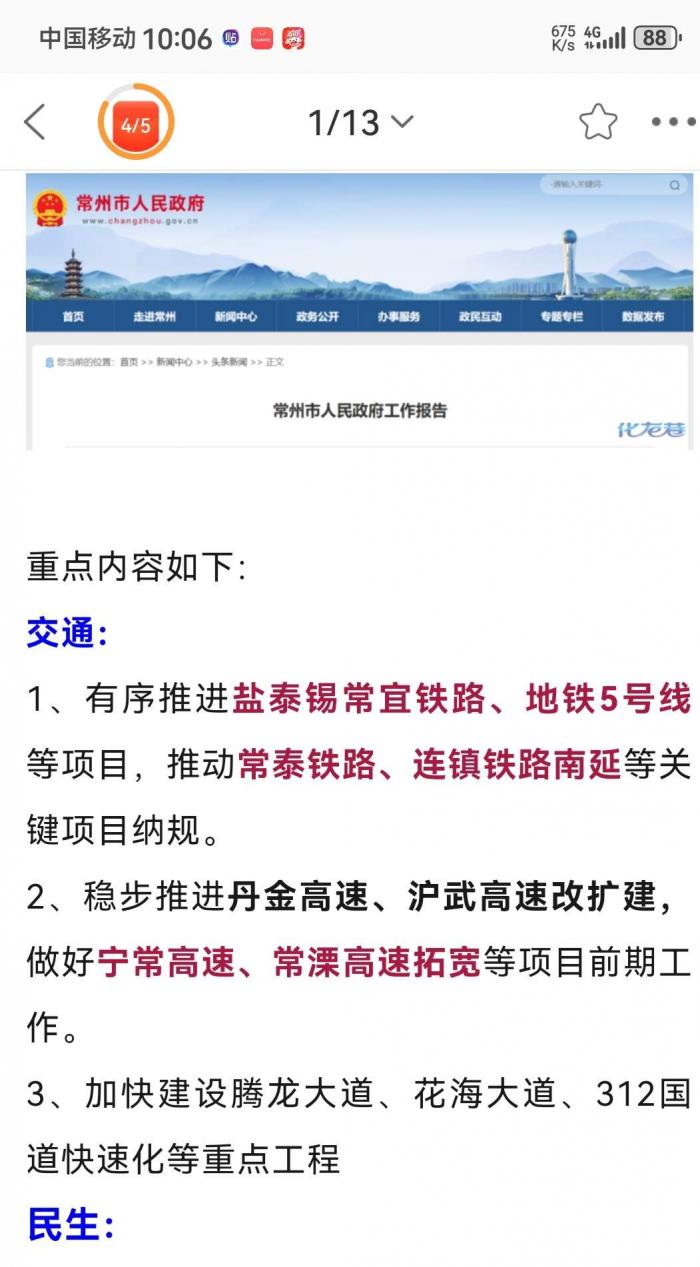
Task: Tap the orange 4/5 progress badge
Action: (x=136, y=124)
